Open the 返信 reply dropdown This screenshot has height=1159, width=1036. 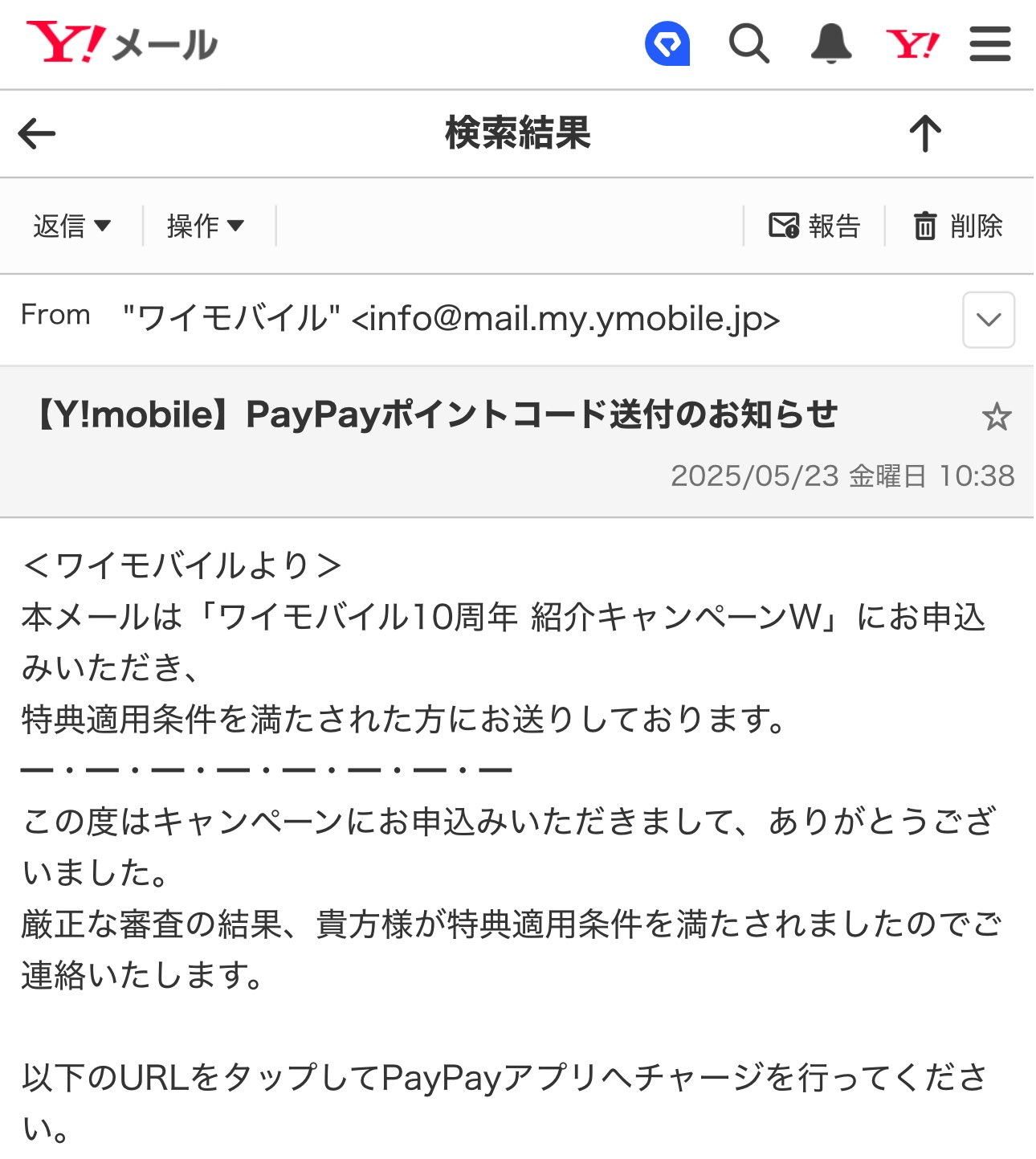[71, 226]
